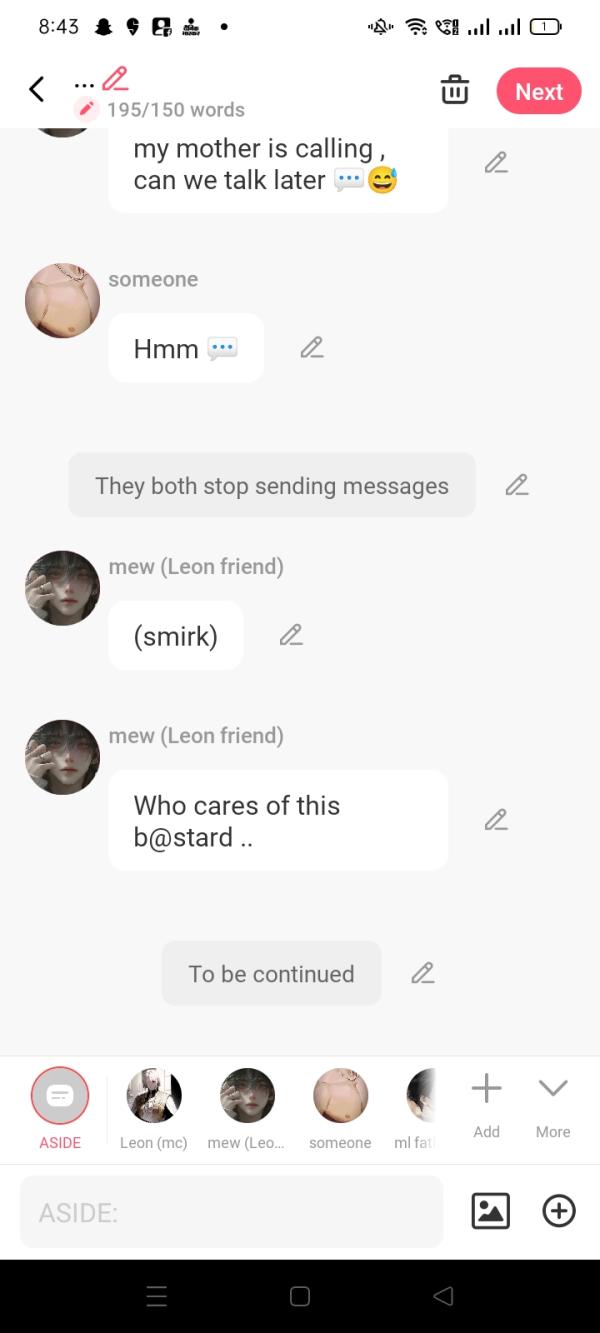600x1333 pixels.
Task: Choose mew (Leon friend) as speaker
Action: [x=247, y=1097]
